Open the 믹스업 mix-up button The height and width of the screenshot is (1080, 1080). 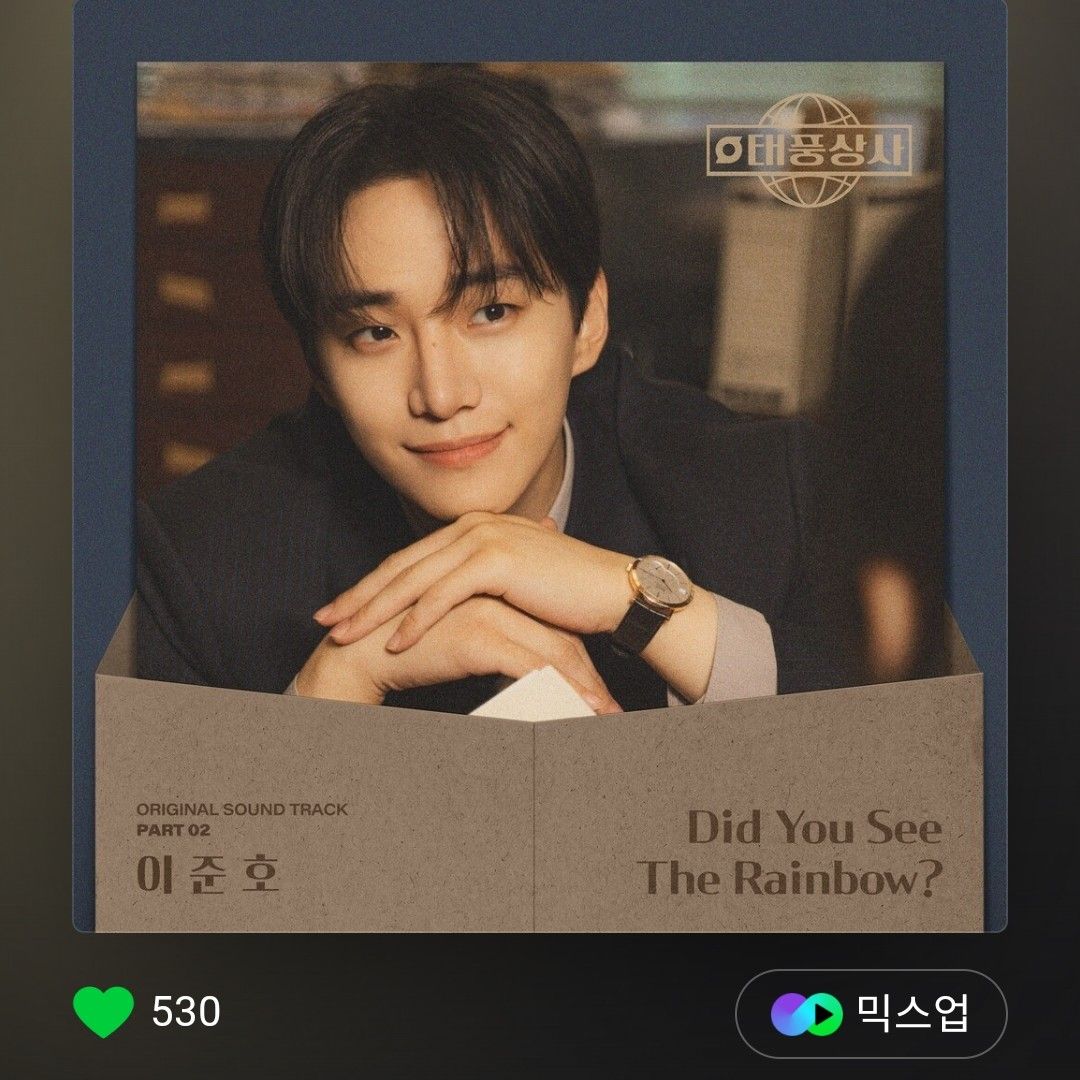871,1014
